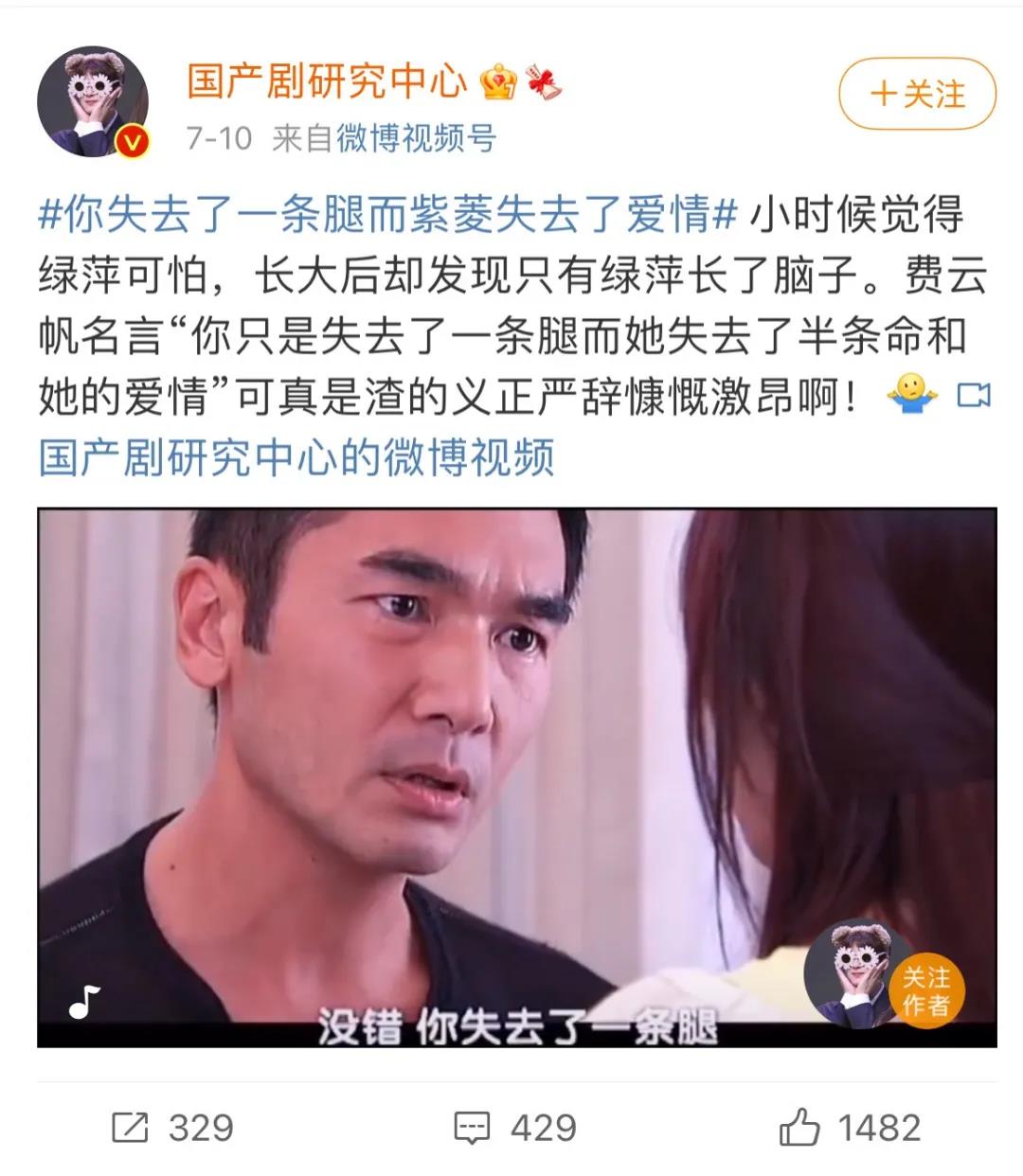
Task: Follow 国产剧研究中心 with +关注 button
Action: (x=916, y=94)
